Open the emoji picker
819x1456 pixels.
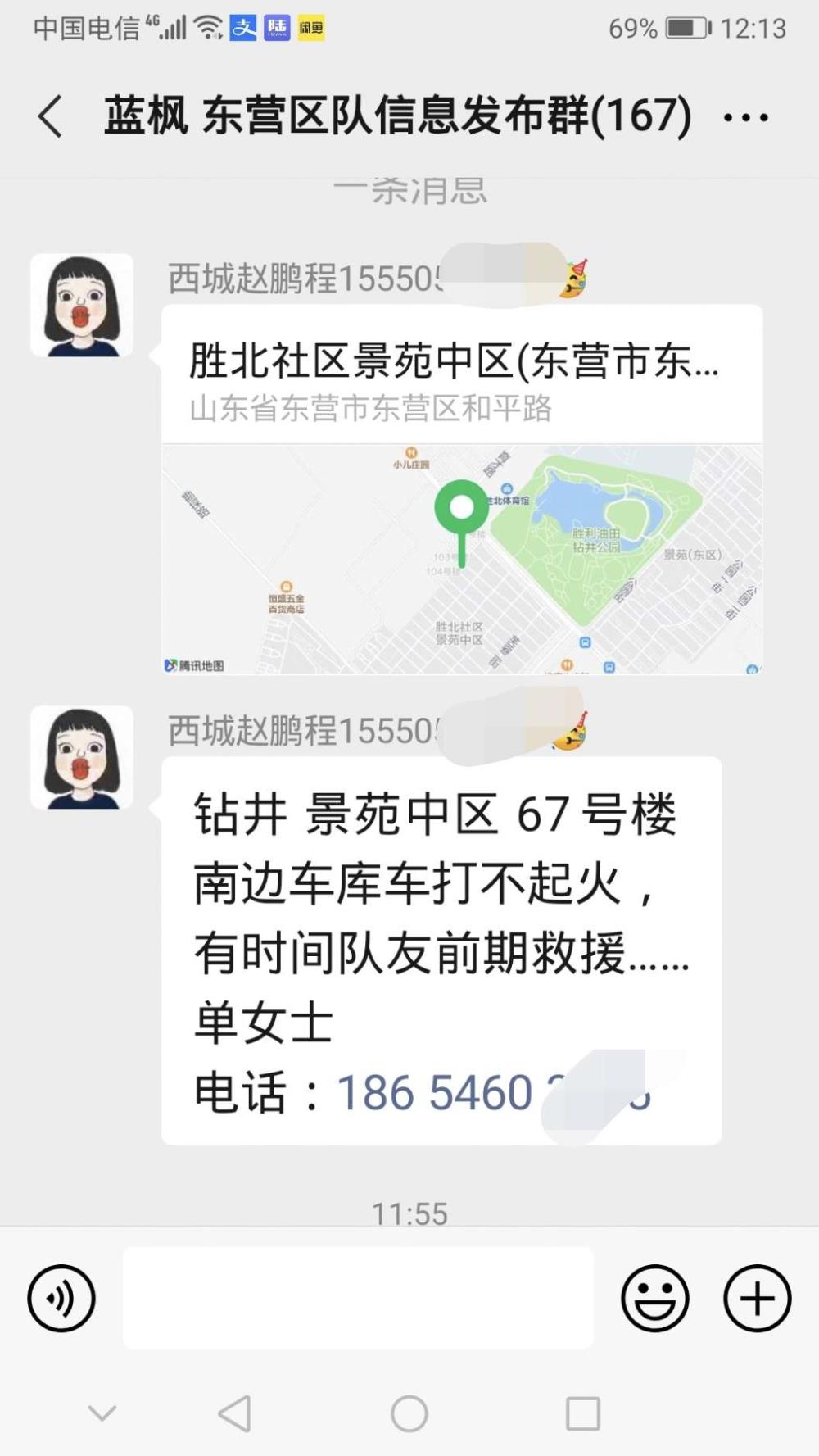click(655, 1299)
